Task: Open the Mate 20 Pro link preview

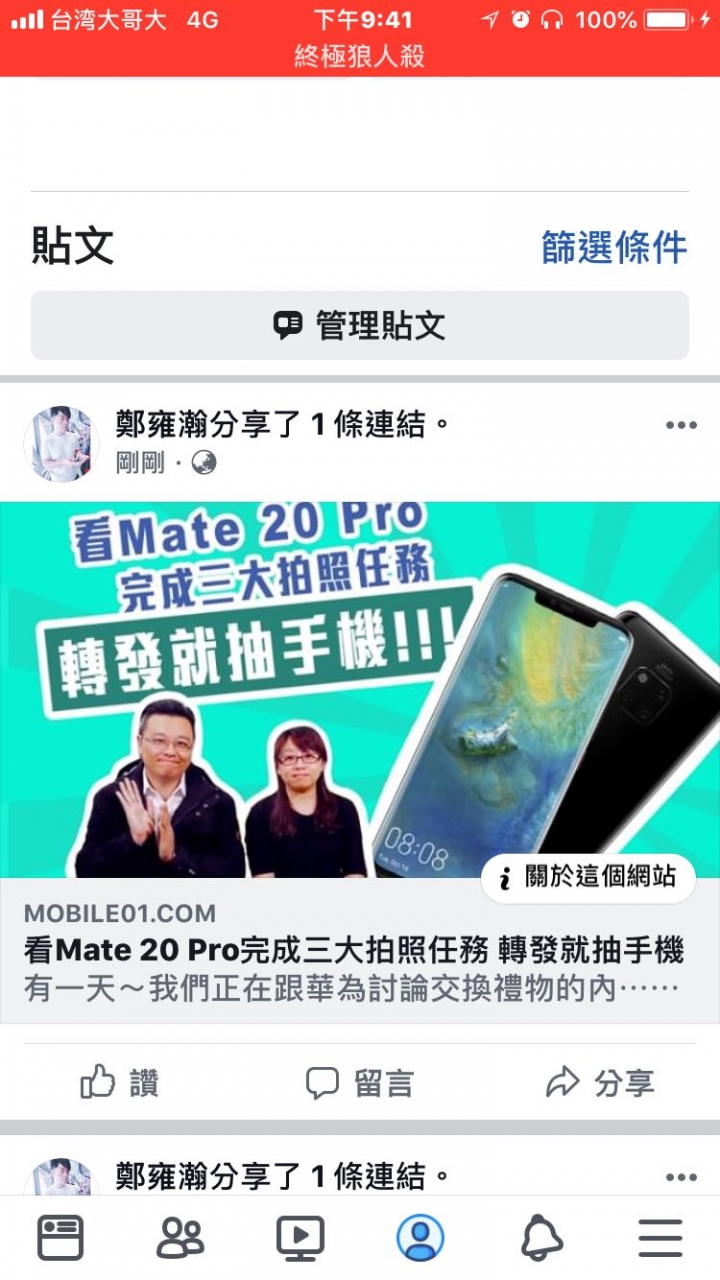Action: click(360, 690)
